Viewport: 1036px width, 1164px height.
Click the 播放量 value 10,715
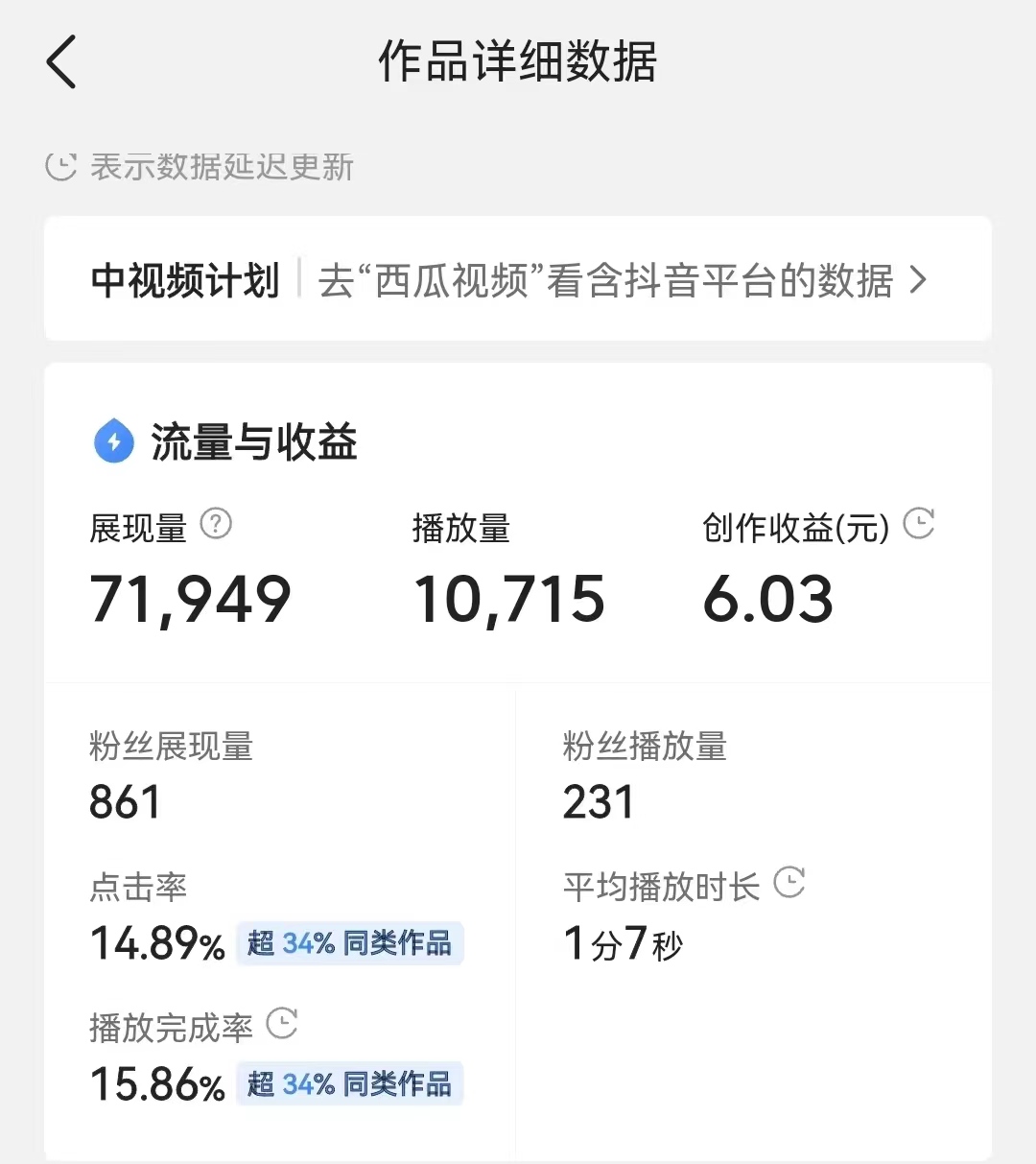click(x=508, y=598)
